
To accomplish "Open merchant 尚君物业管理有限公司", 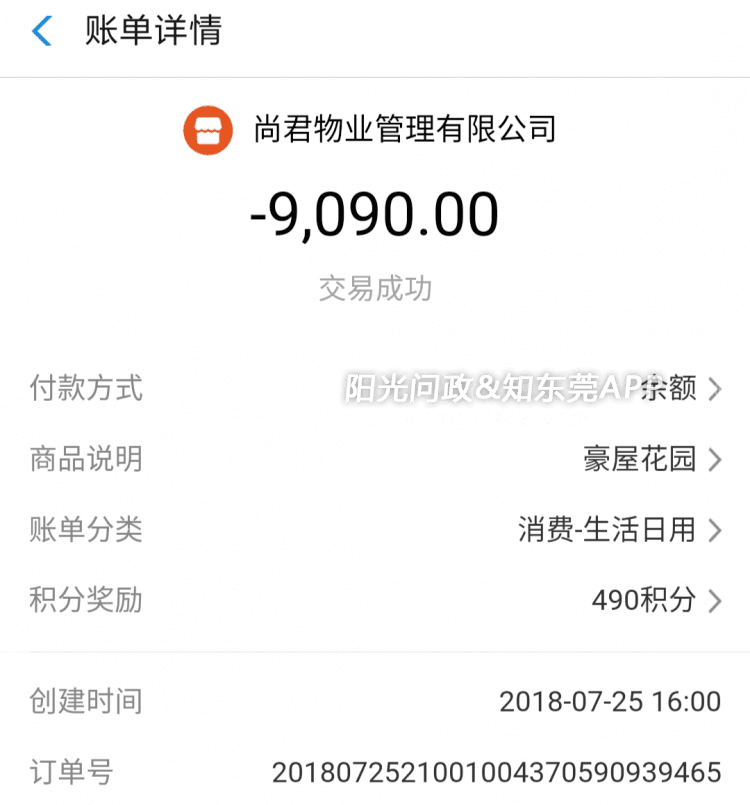I will (372, 131).
